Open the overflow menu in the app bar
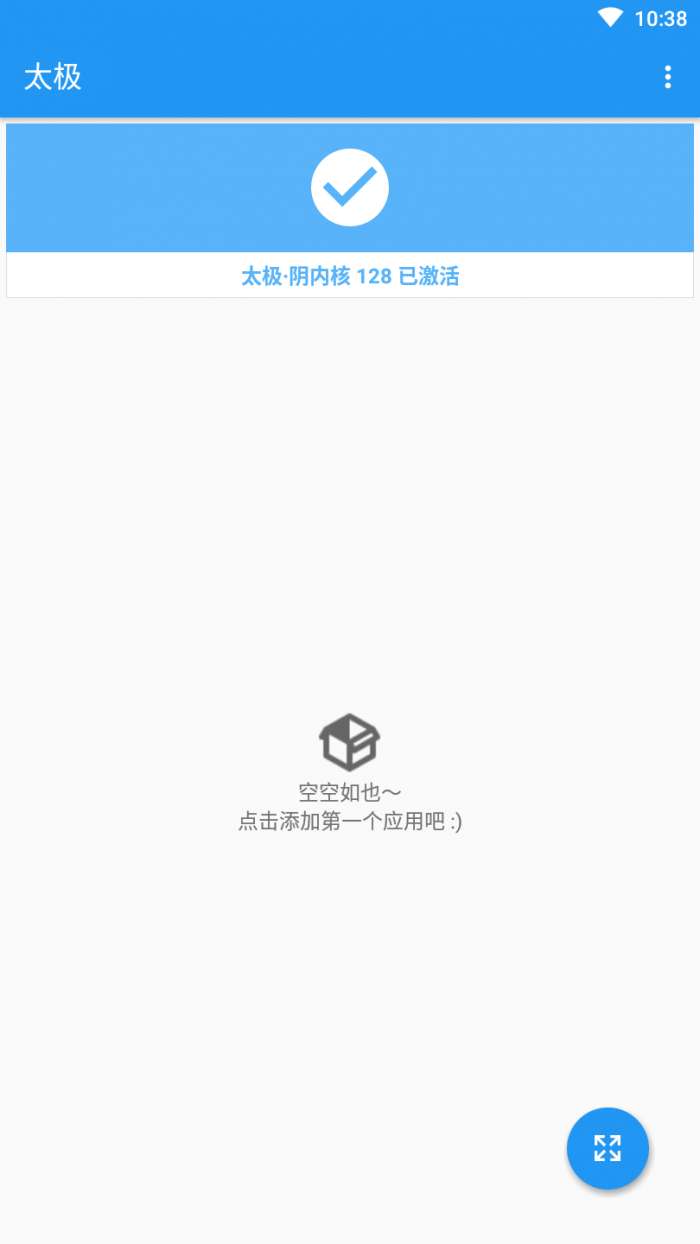Viewport: 700px width, 1244px height. tap(667, 77)
